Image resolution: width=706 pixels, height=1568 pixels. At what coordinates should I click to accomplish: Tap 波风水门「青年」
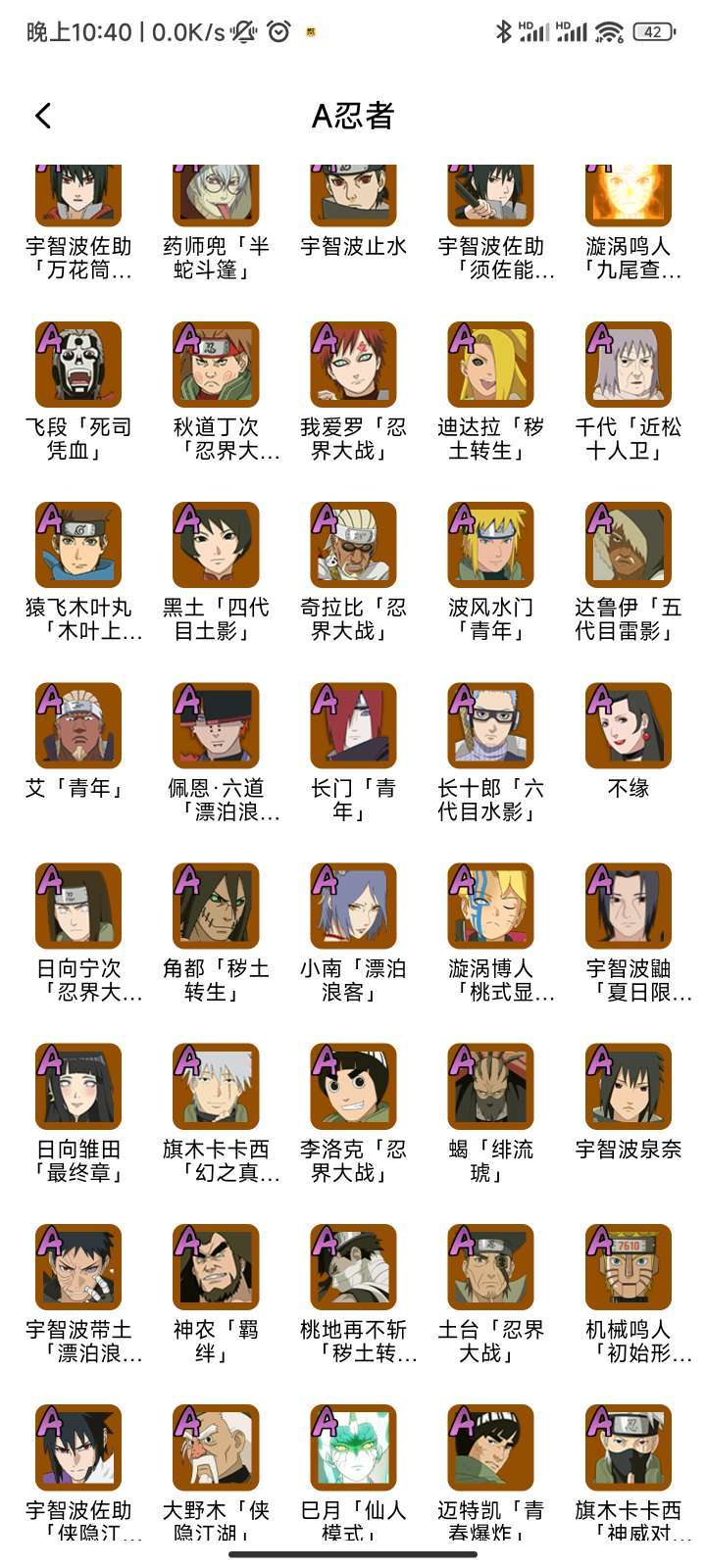click(491, 571)
